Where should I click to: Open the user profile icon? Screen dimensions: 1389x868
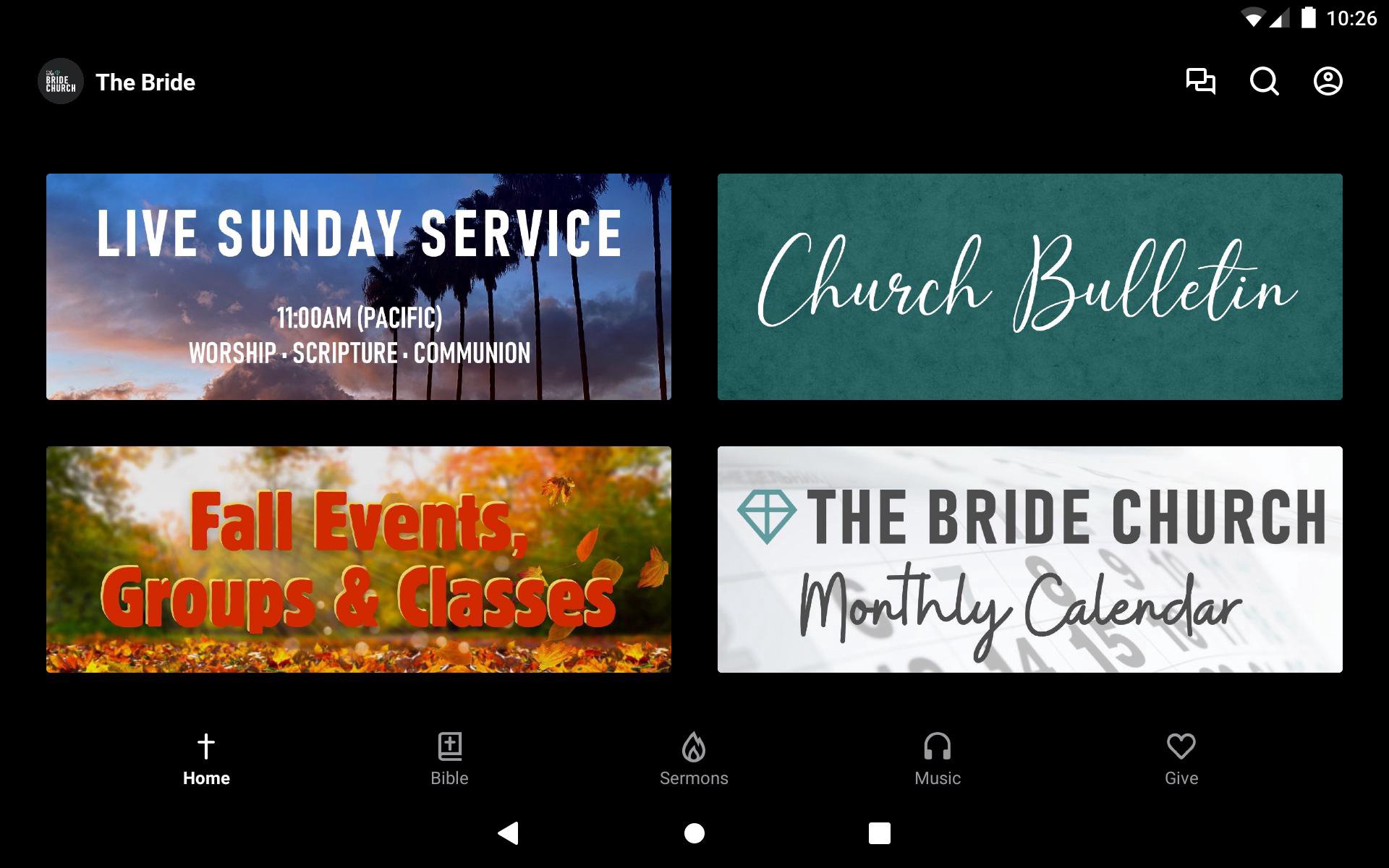point(1328,81)
